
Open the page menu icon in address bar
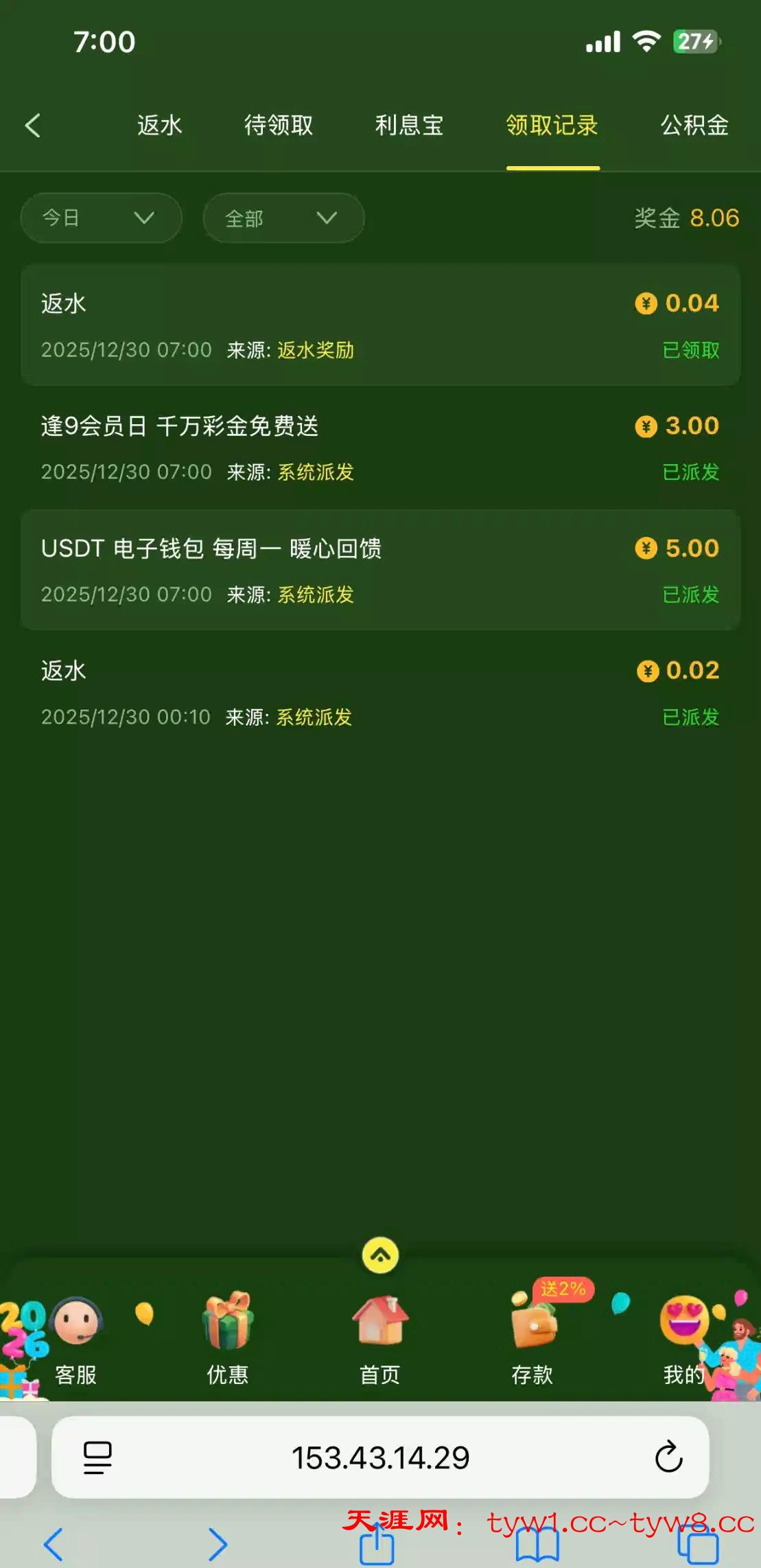[97, 1457]
